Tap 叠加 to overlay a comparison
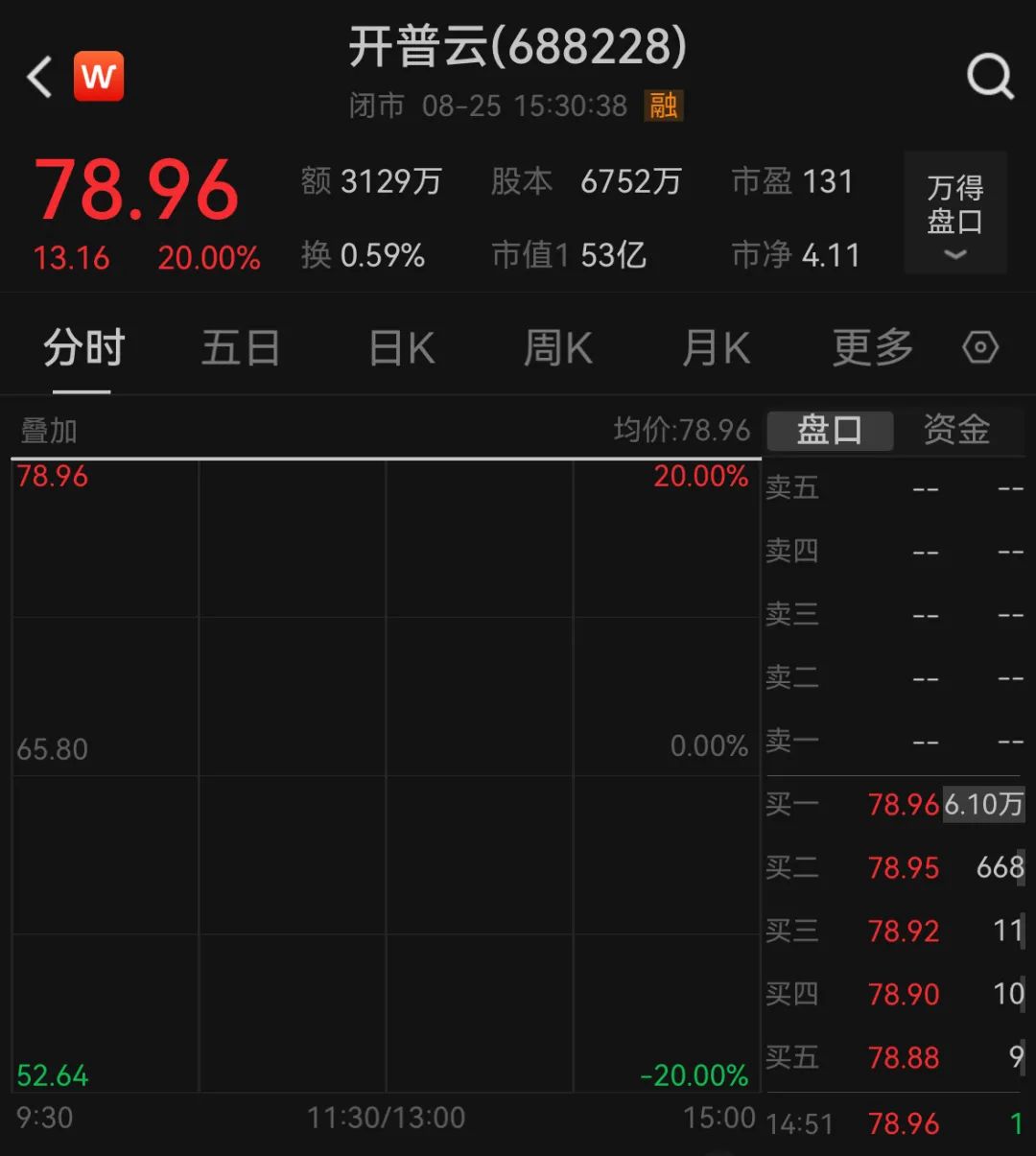The width and height of the screenshot is (1036, 1156). click(x=49, y=431)
